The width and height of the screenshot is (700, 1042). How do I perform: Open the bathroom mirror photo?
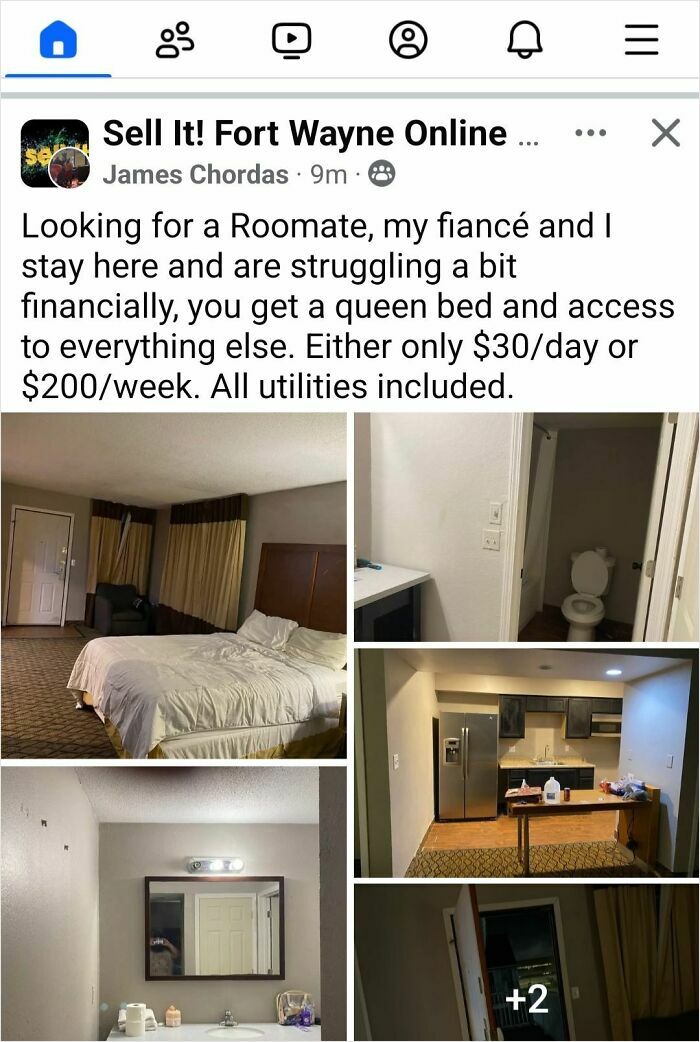tap(174, 902)
